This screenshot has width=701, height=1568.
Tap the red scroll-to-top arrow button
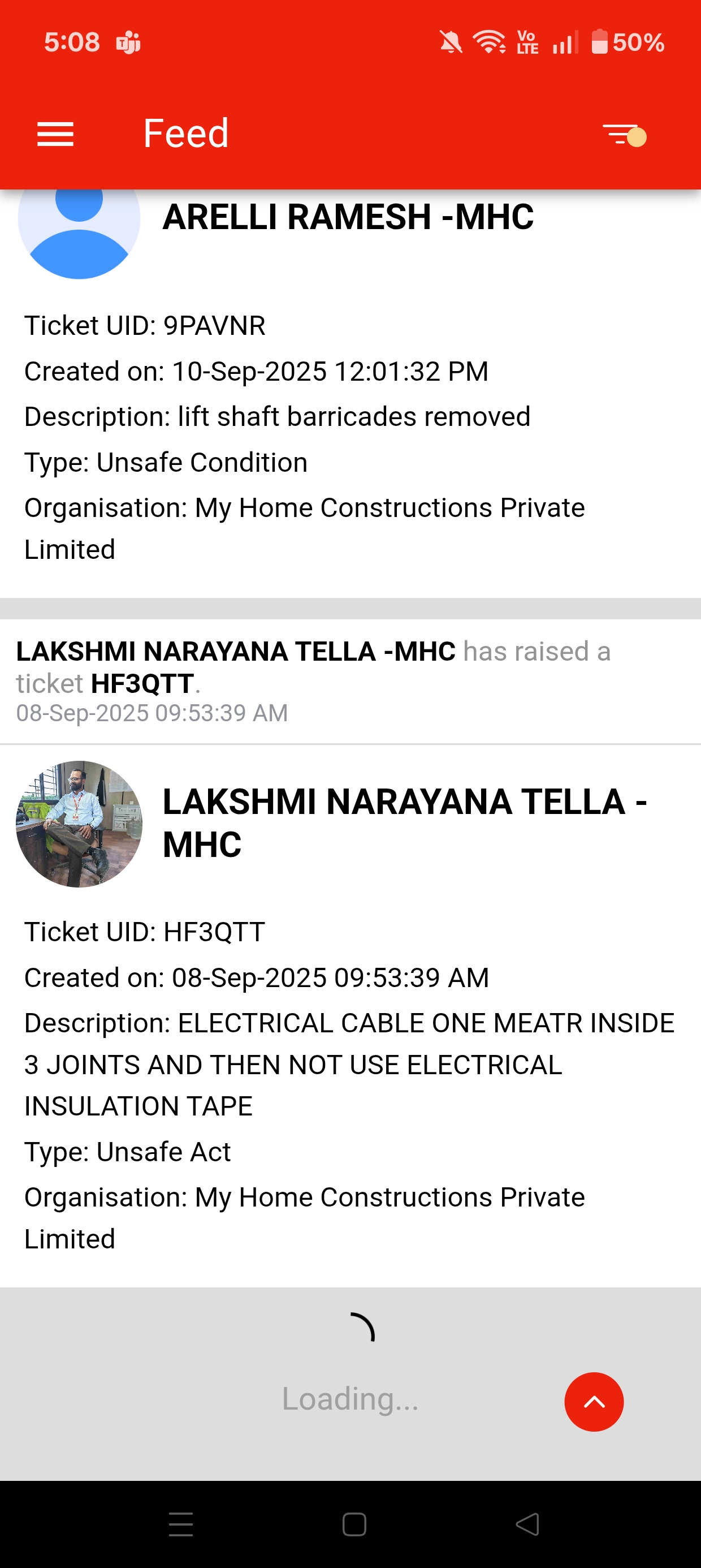click(594, 1402)
